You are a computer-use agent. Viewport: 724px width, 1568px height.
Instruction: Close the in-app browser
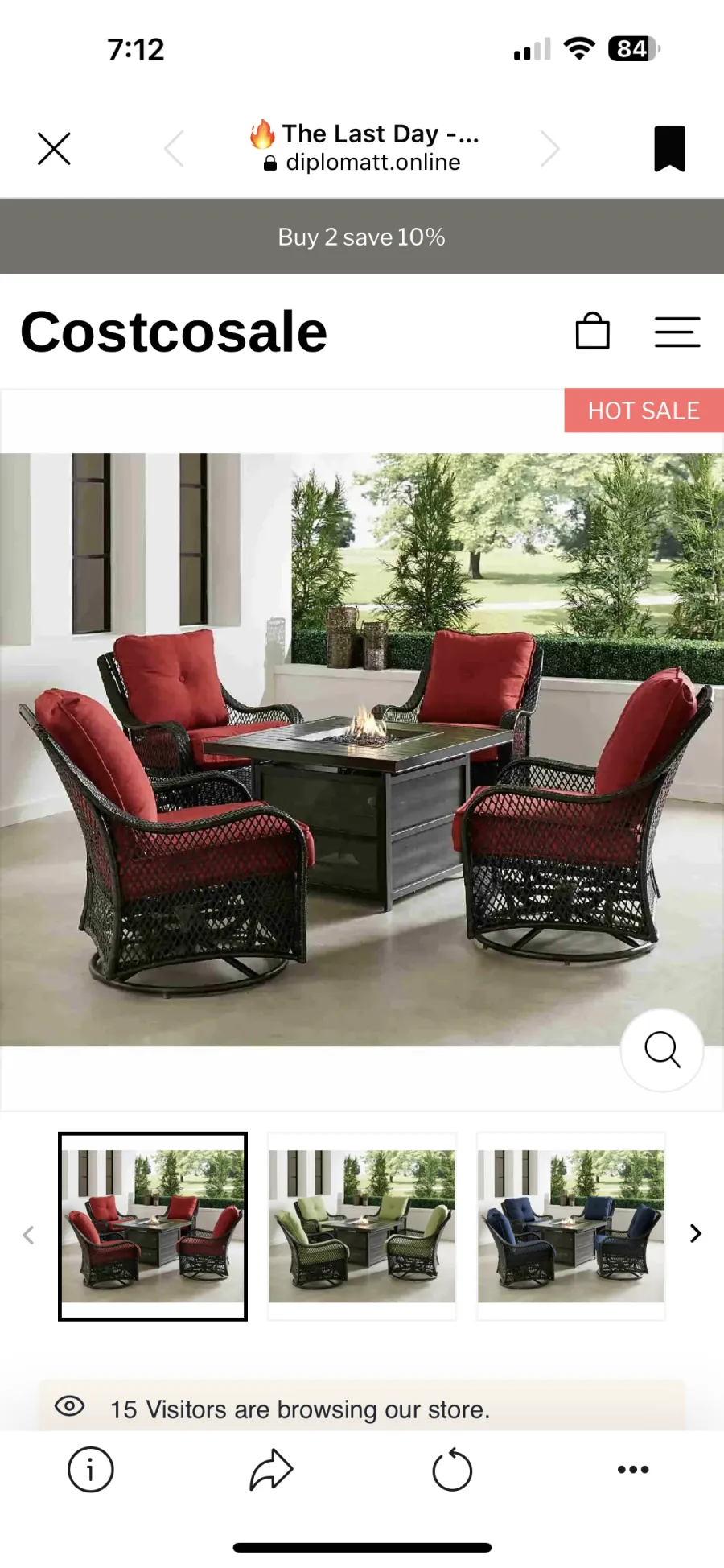point(54,149)
